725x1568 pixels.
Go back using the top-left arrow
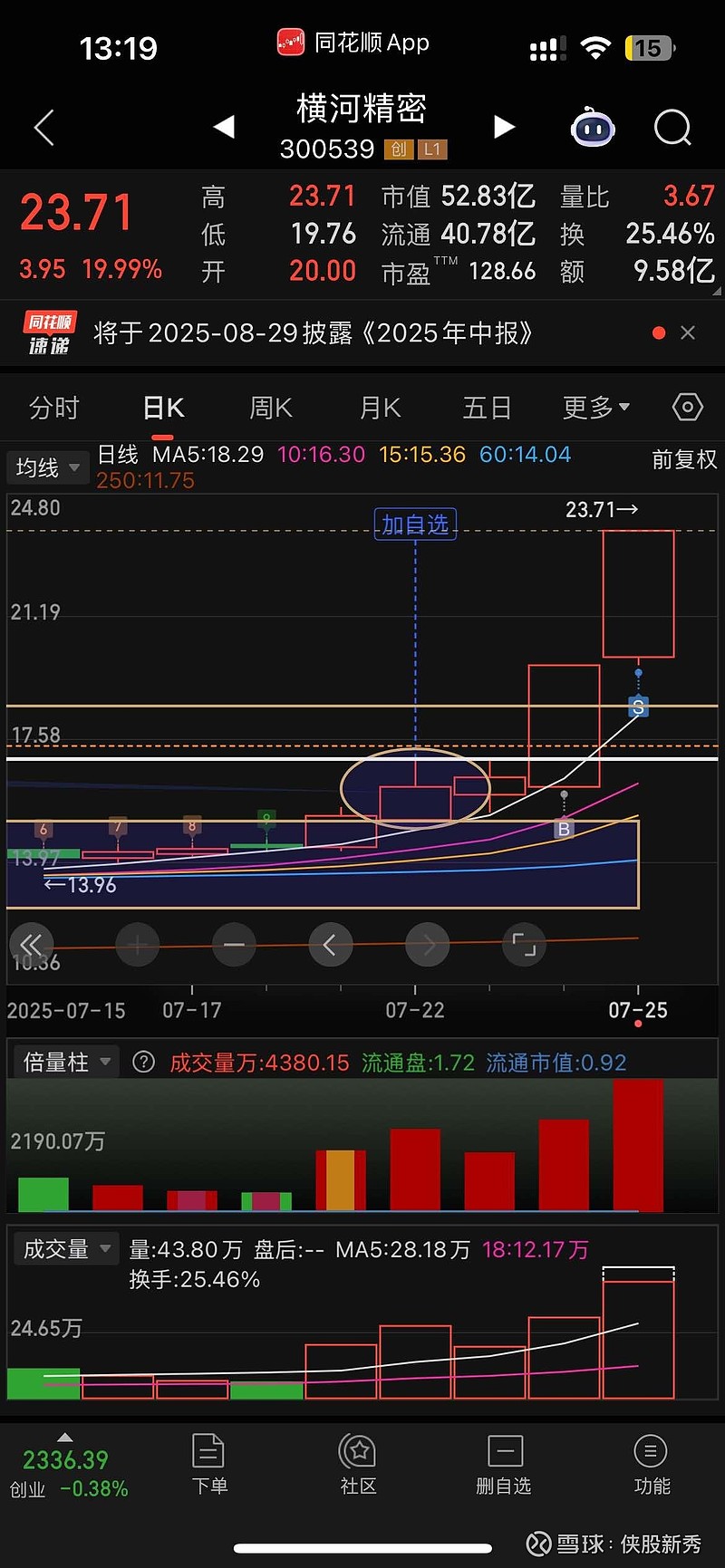[x=44, y=128]
